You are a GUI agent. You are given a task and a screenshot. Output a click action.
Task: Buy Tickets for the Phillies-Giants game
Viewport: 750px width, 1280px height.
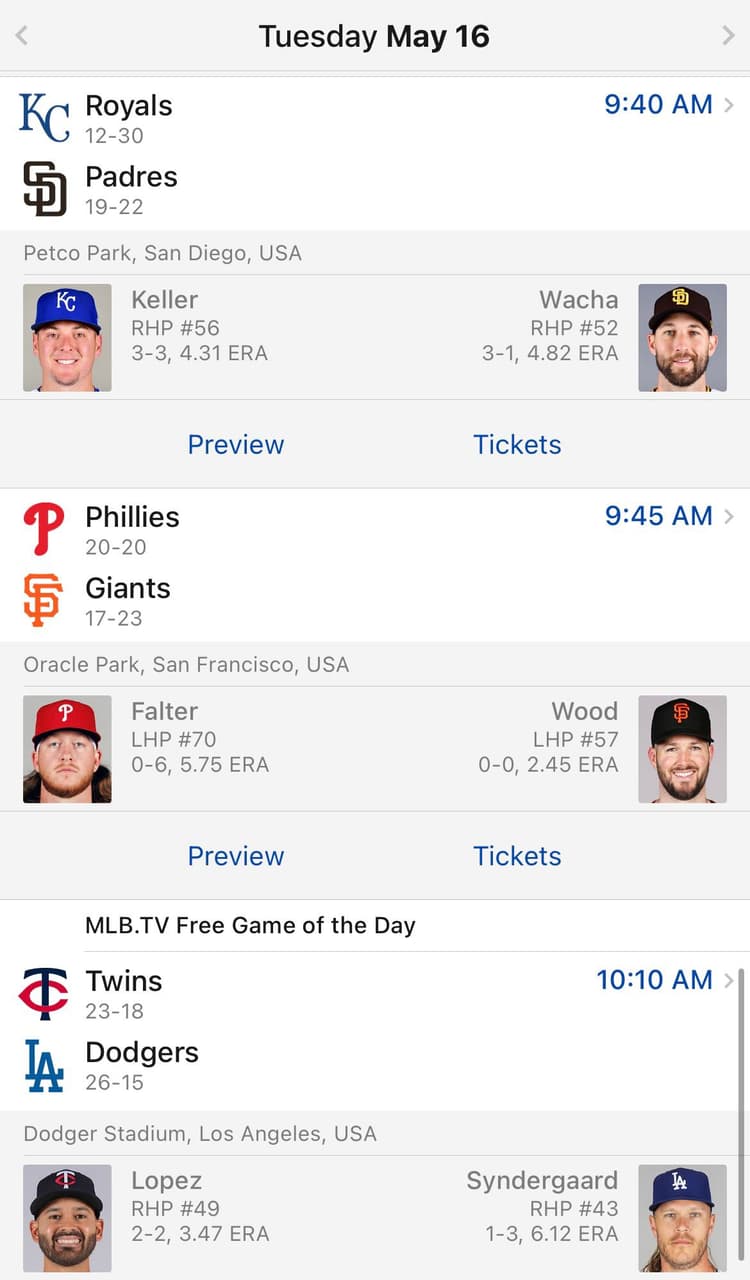click(517, 856)
